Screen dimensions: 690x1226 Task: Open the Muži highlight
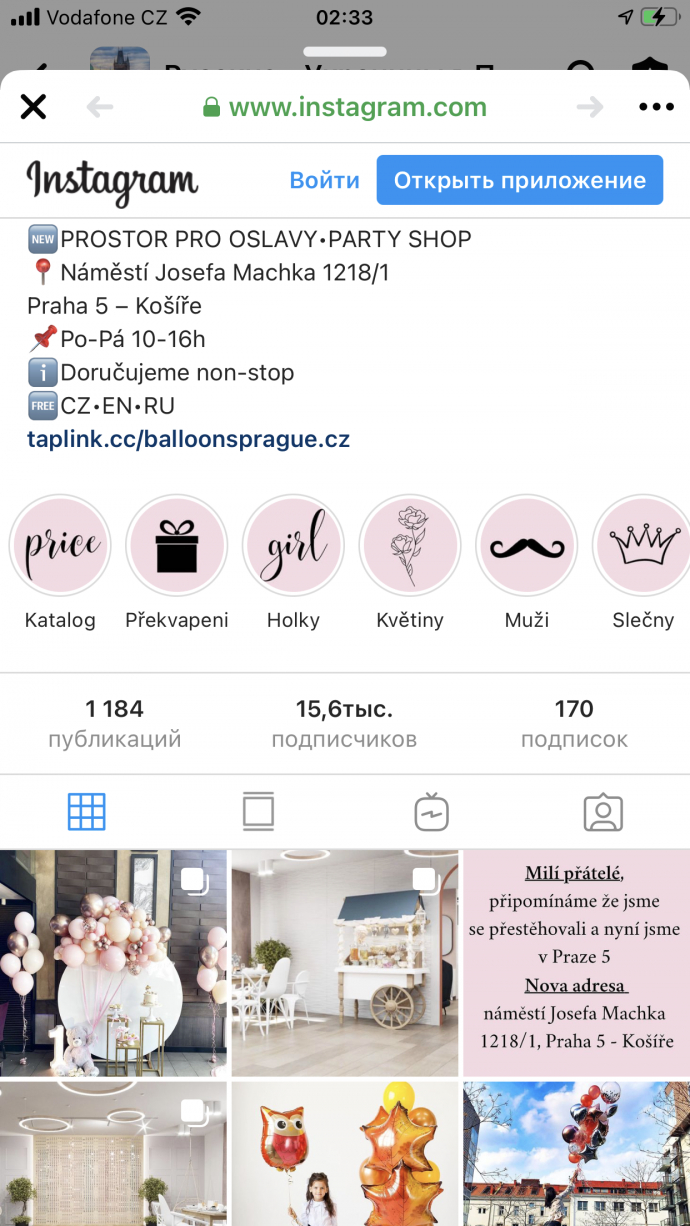tap(526, 547)
